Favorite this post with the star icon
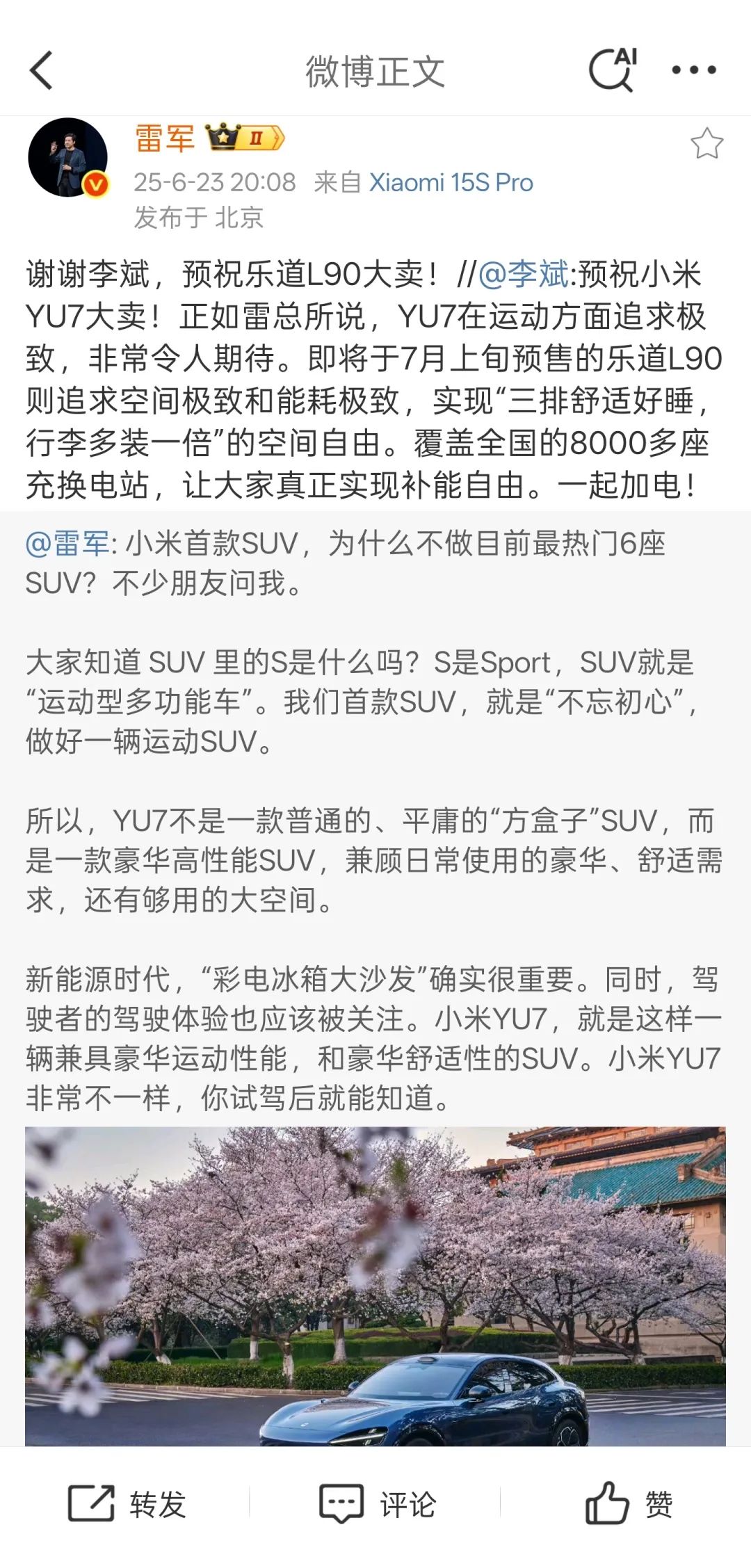The image size is (751, 1568). click(706, 143)
